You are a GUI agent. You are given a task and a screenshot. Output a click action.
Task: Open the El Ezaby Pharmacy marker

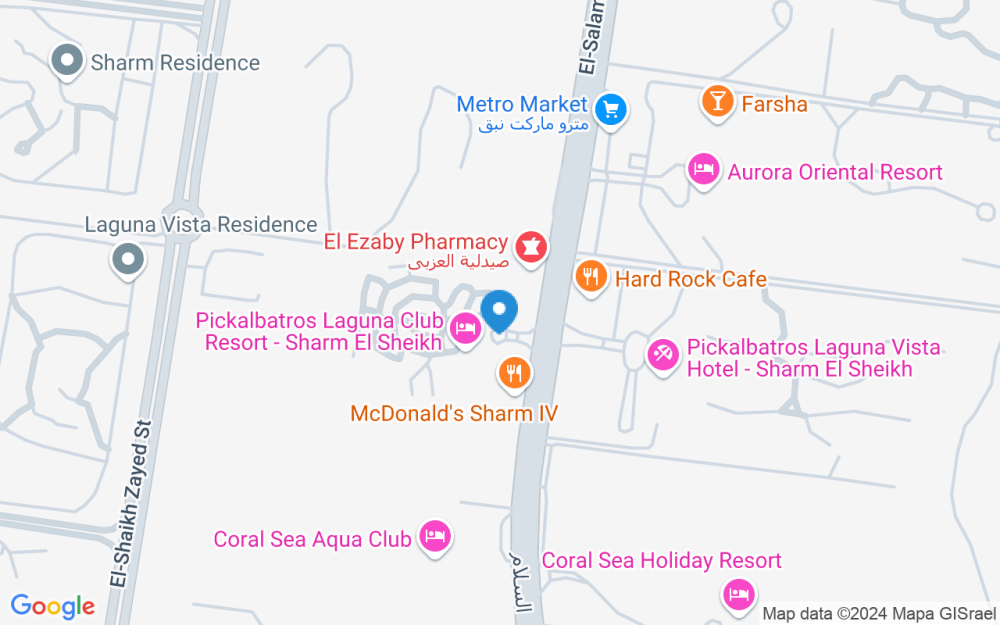(530, 244)
